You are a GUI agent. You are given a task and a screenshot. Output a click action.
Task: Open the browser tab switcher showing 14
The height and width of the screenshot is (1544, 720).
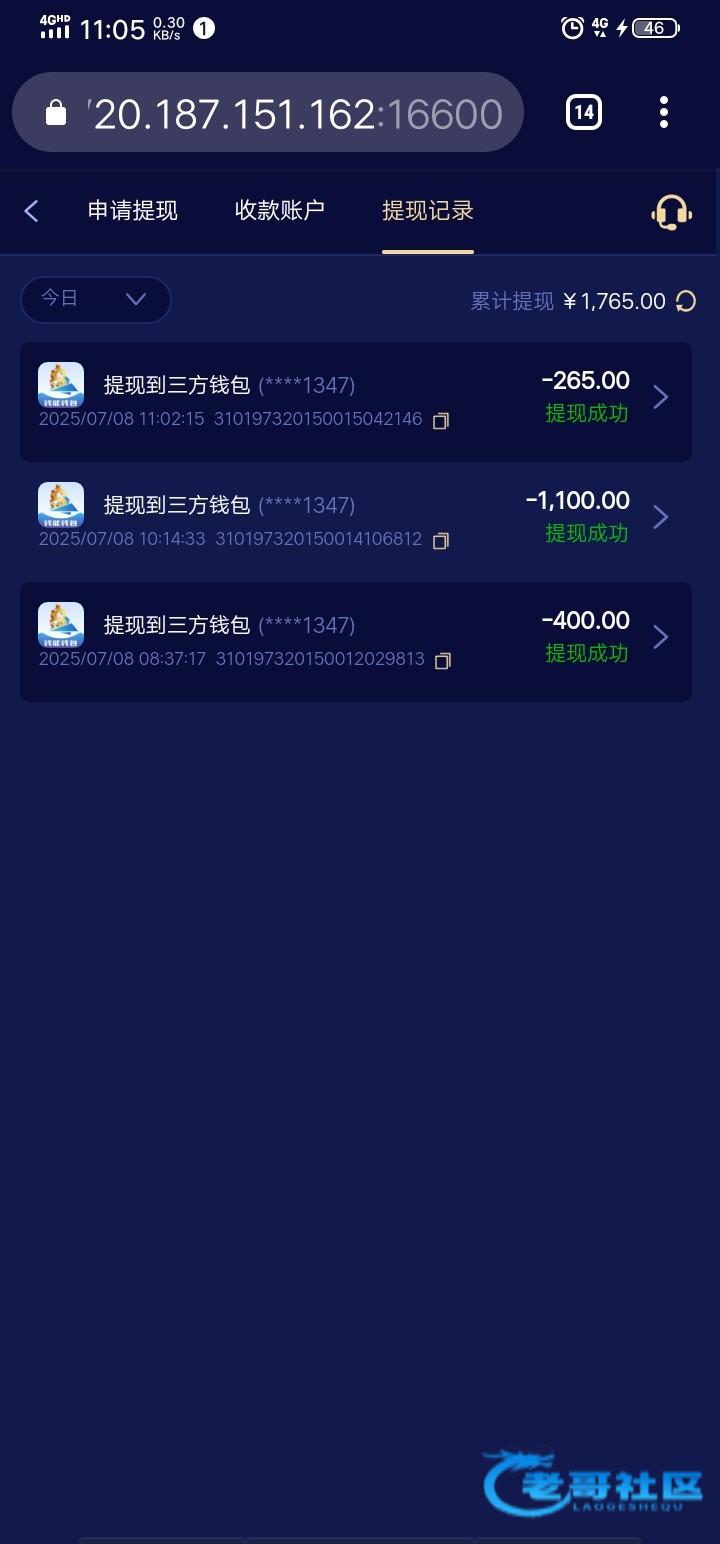pyautogui.click(x=584, y=113)
